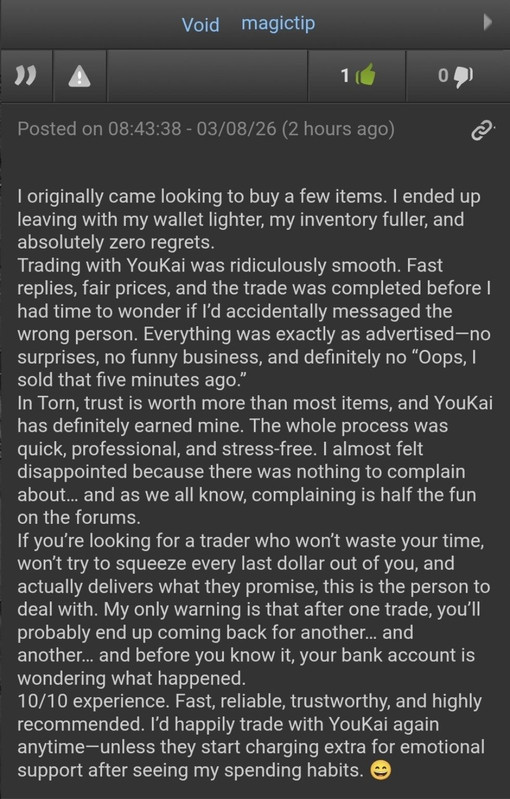The height and width of the screenshot is (799, 510).
Task: Open magictip's profile link
Action: pyautogui.click(x=278, y=24)
